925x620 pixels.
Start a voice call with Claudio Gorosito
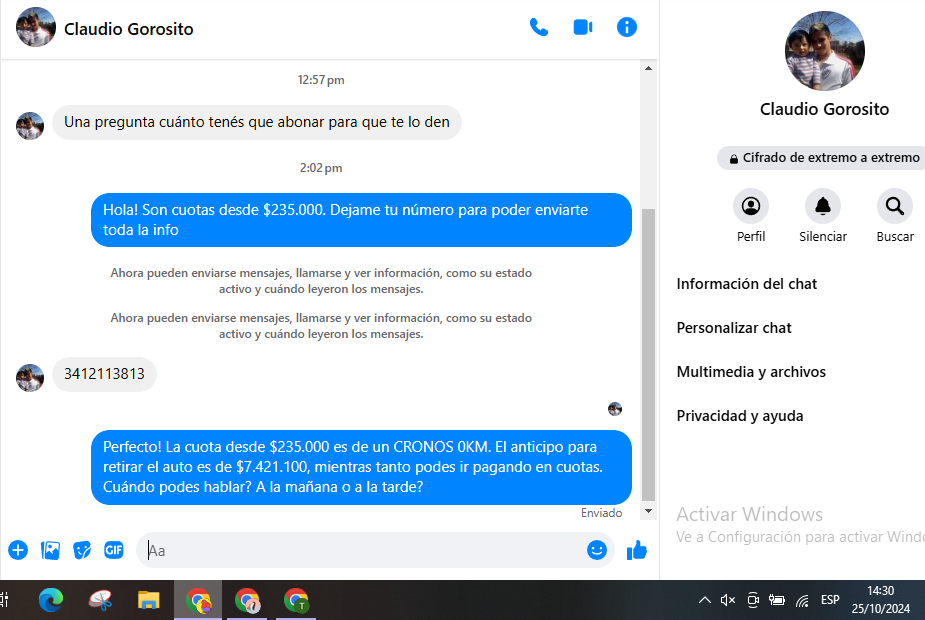click(x=539, y=28)
